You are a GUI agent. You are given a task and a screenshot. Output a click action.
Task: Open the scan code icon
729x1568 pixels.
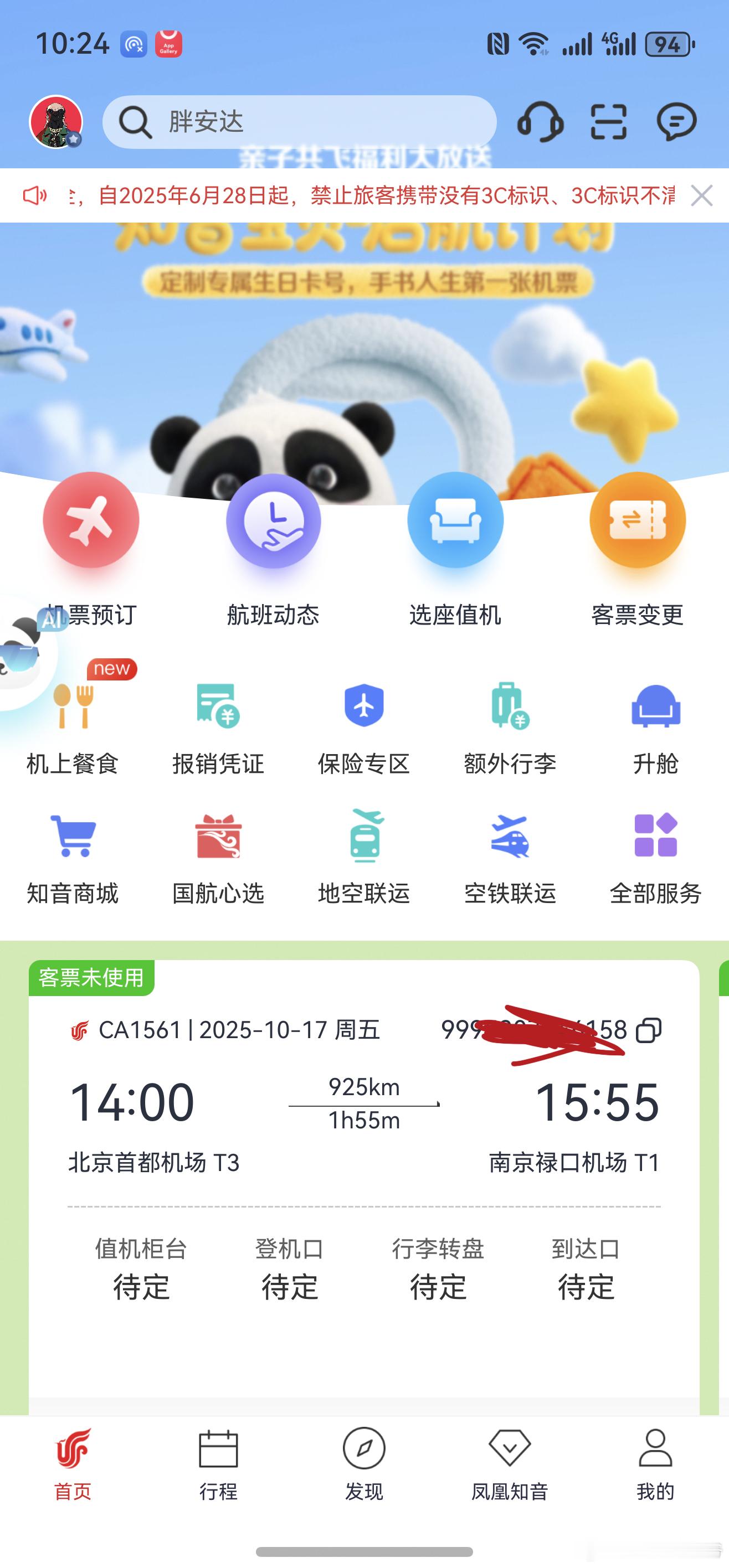[608, 122]
